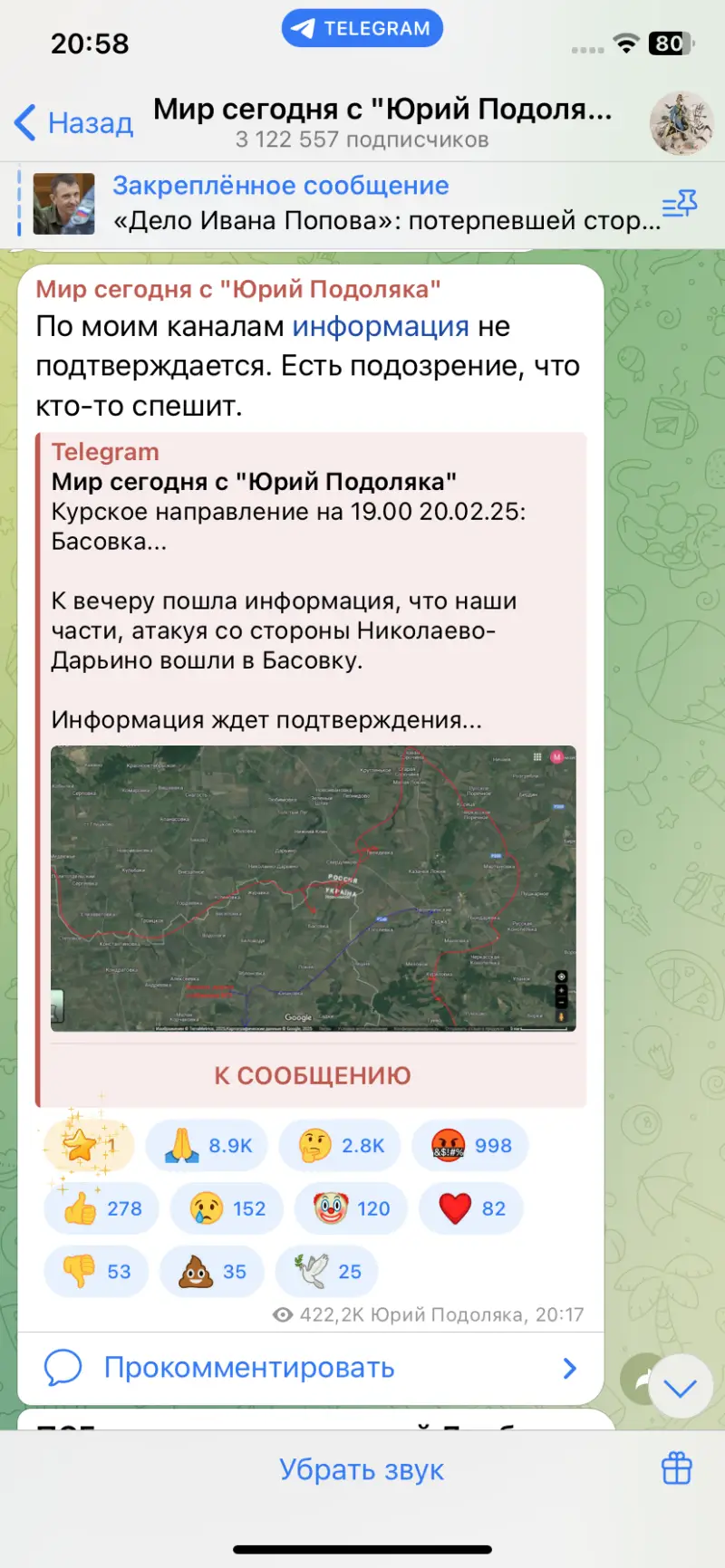Choose the crying face reaction 152
This screenshot has height=1568, width=725.
tap(227, 1208)
